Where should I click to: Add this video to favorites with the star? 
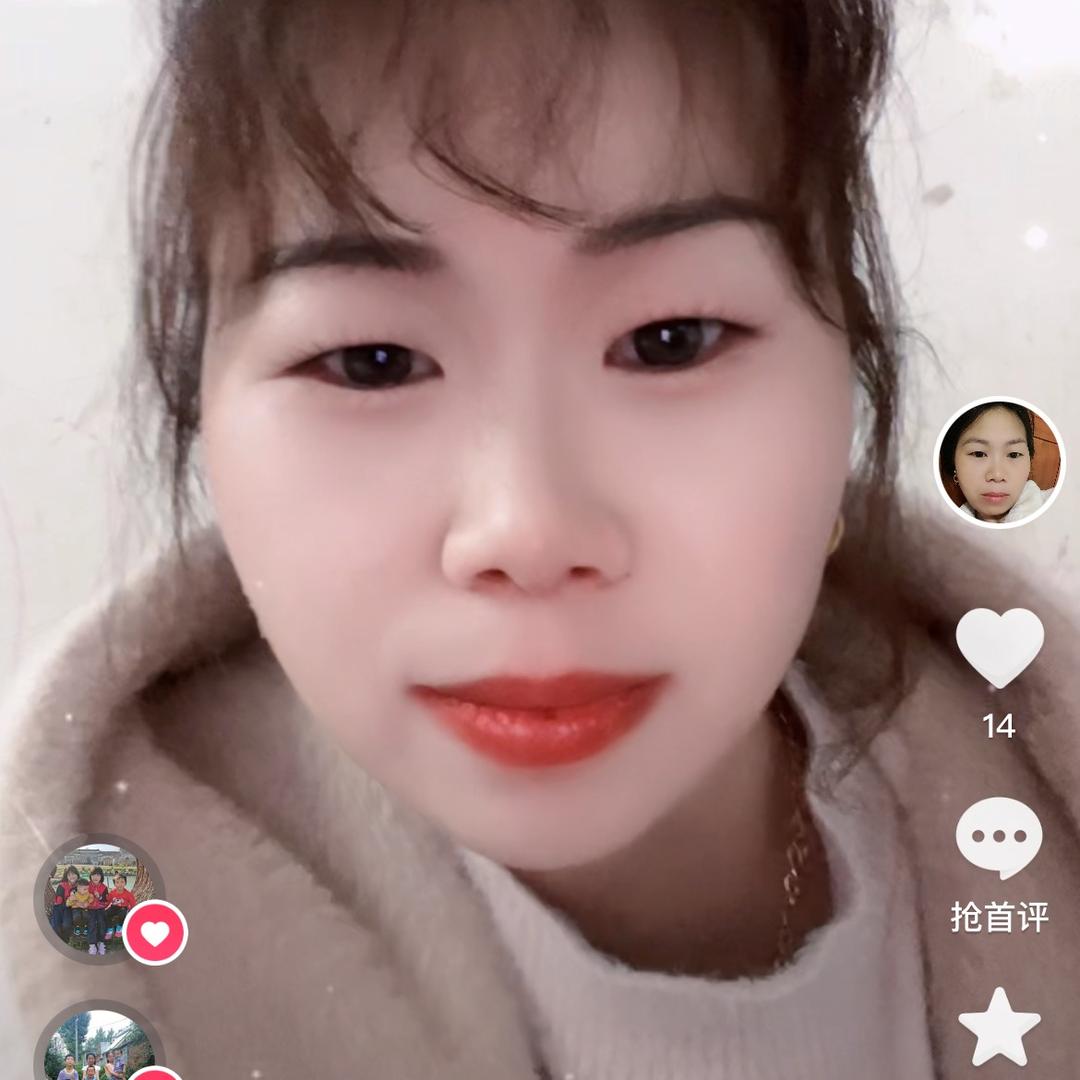pyautogui.click(x=999, y=1026)
